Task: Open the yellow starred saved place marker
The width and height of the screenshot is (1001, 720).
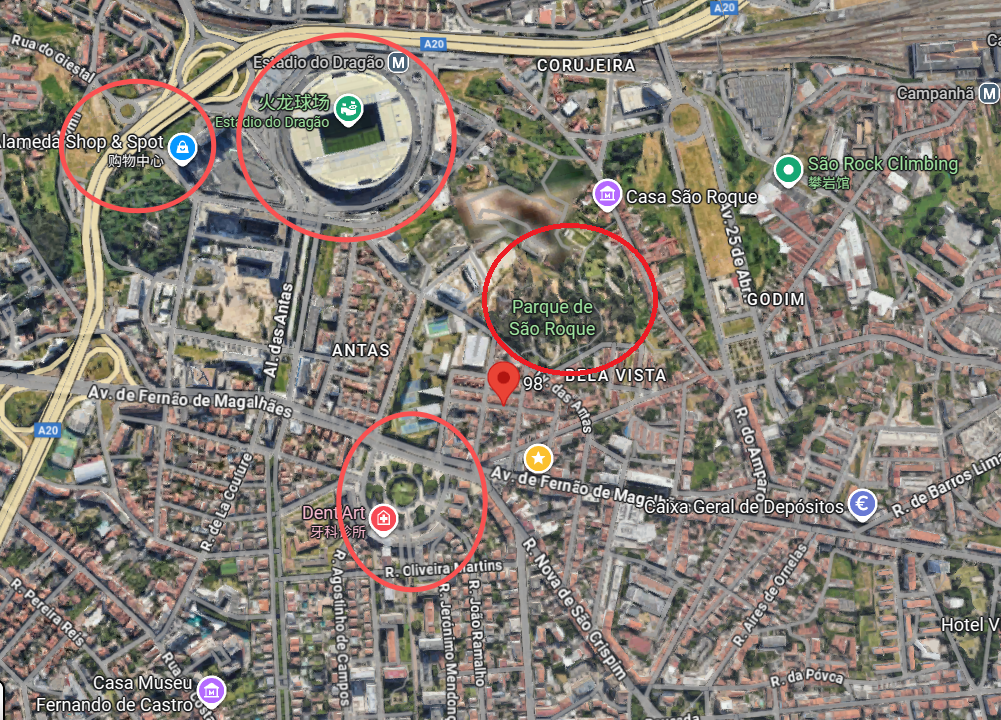Action: 538,459
